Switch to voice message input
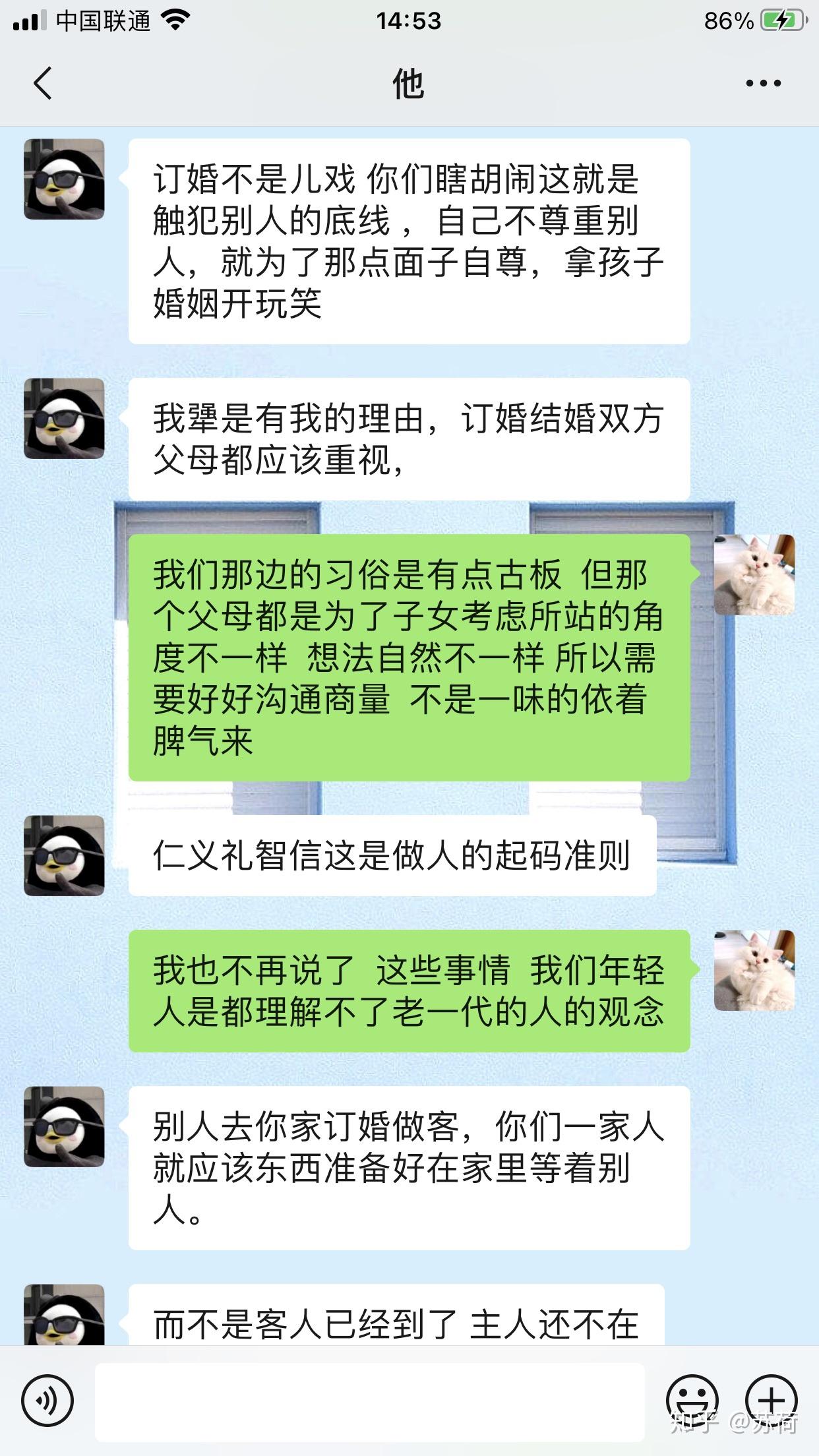 (47, 1400)
